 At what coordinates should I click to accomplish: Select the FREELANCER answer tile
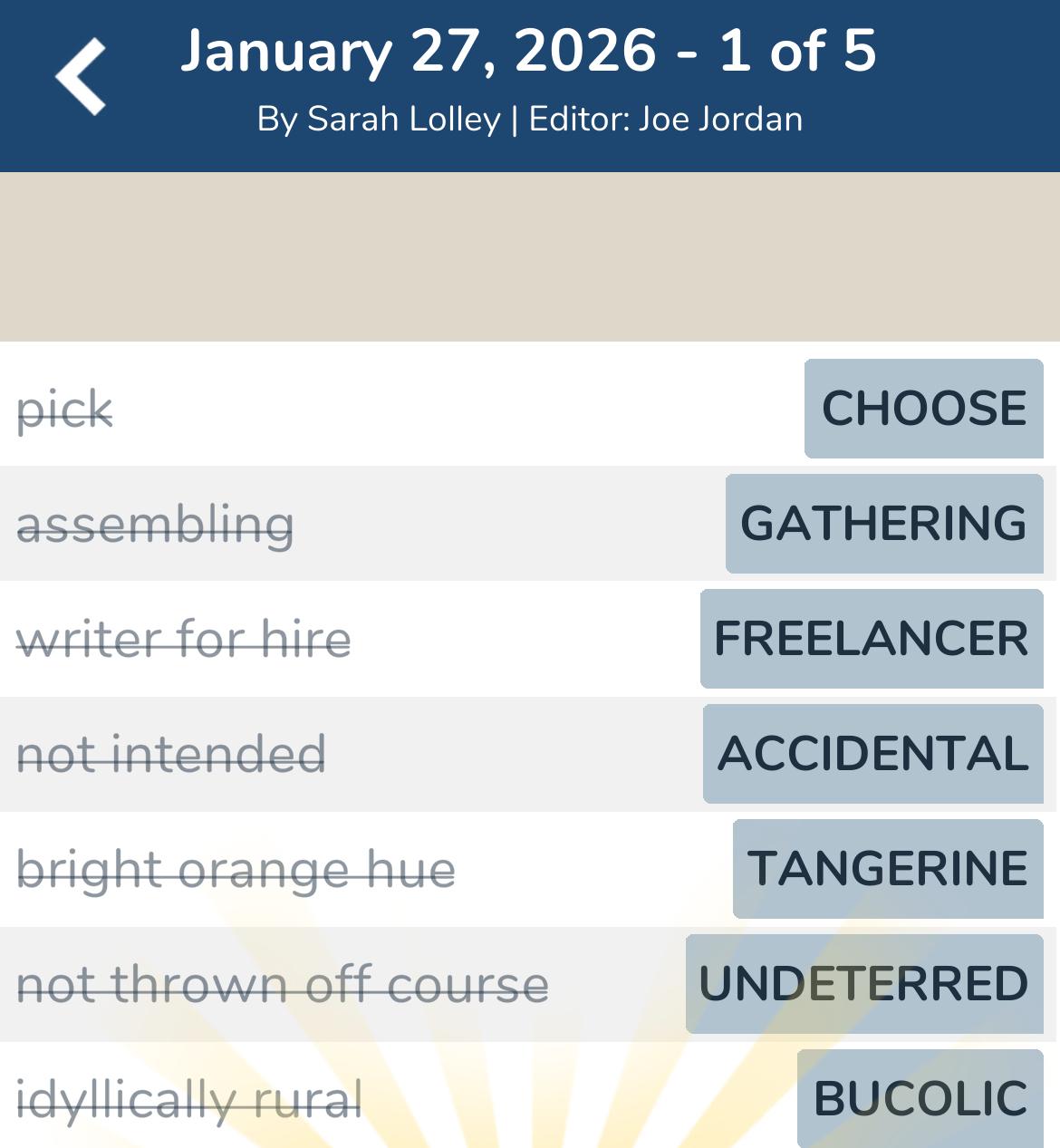870,639
